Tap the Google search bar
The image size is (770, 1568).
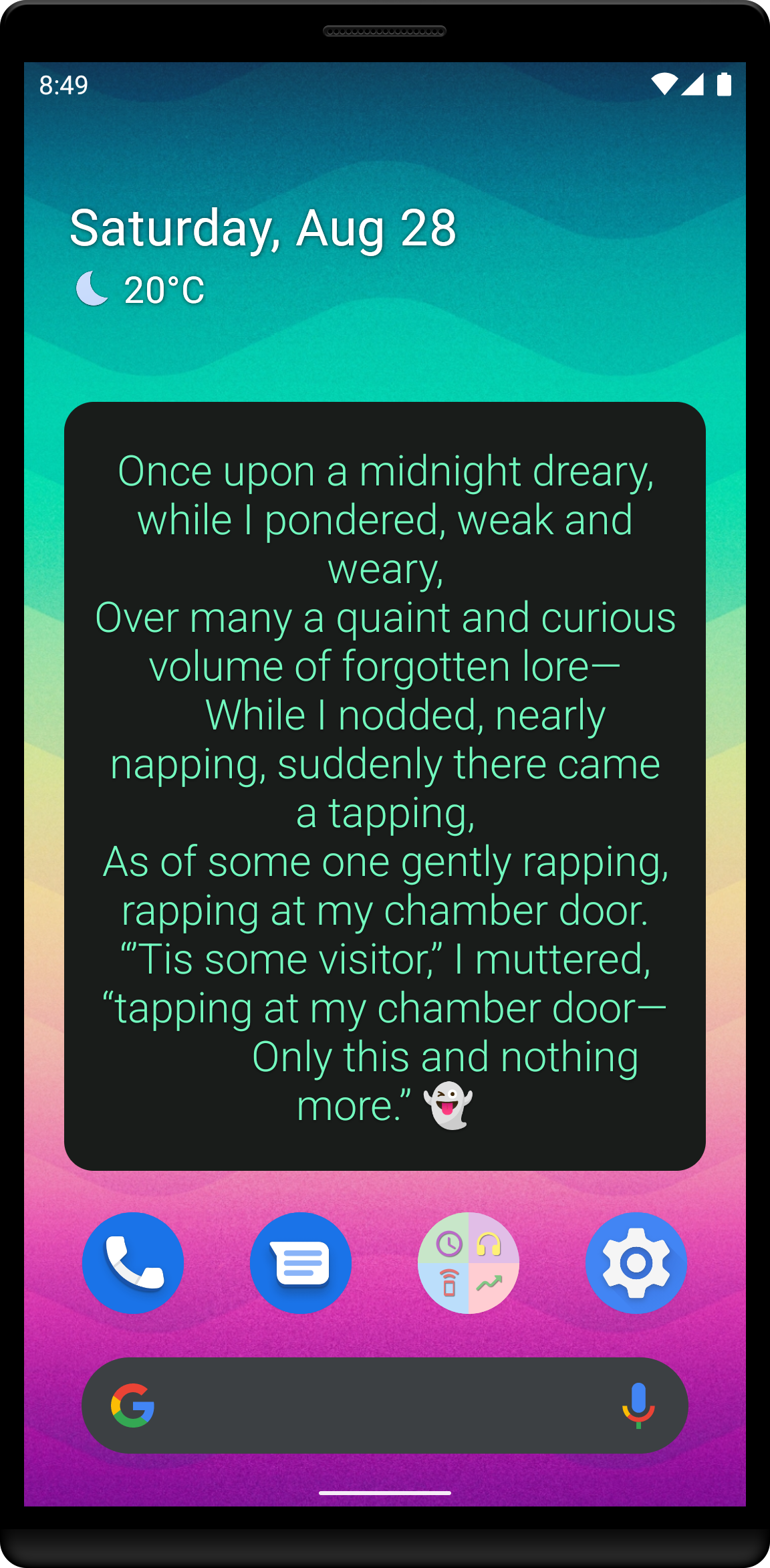pyautogui.click(x=374, y=1405)
